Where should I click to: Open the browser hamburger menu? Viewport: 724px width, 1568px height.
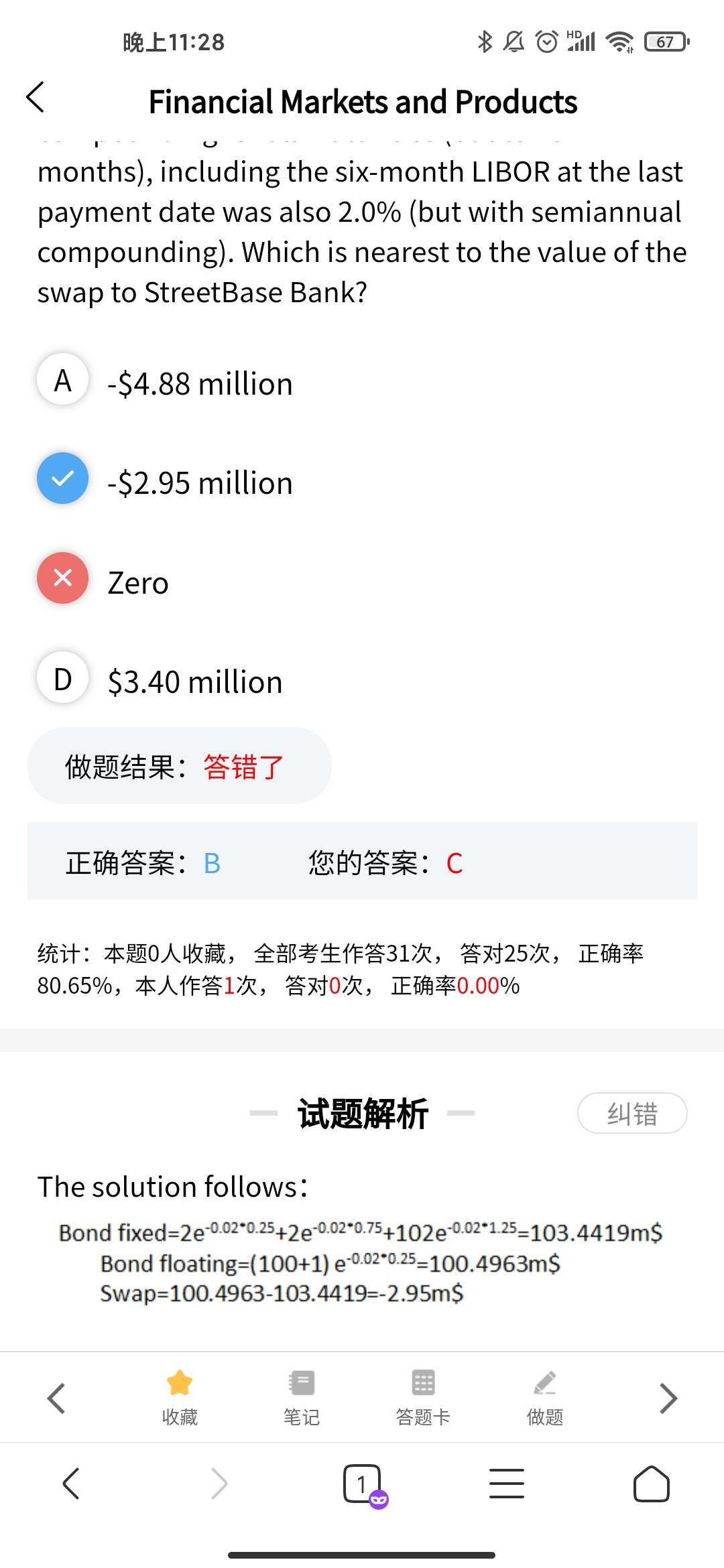point(507,1483)
